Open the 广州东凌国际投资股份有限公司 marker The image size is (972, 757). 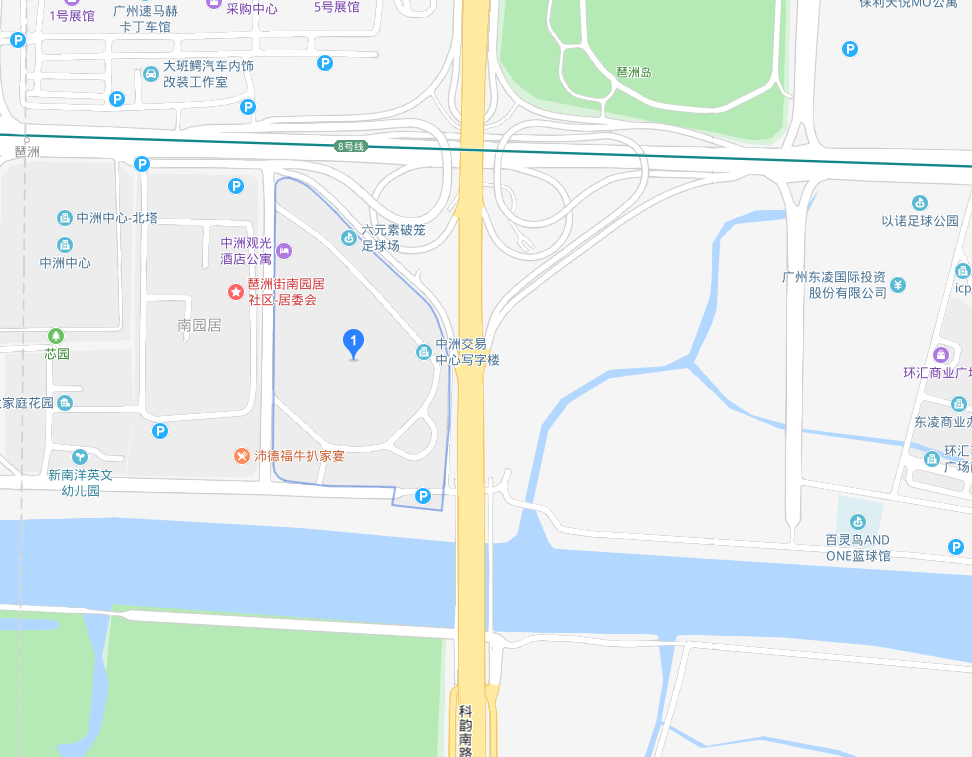[x=898, y=285]
